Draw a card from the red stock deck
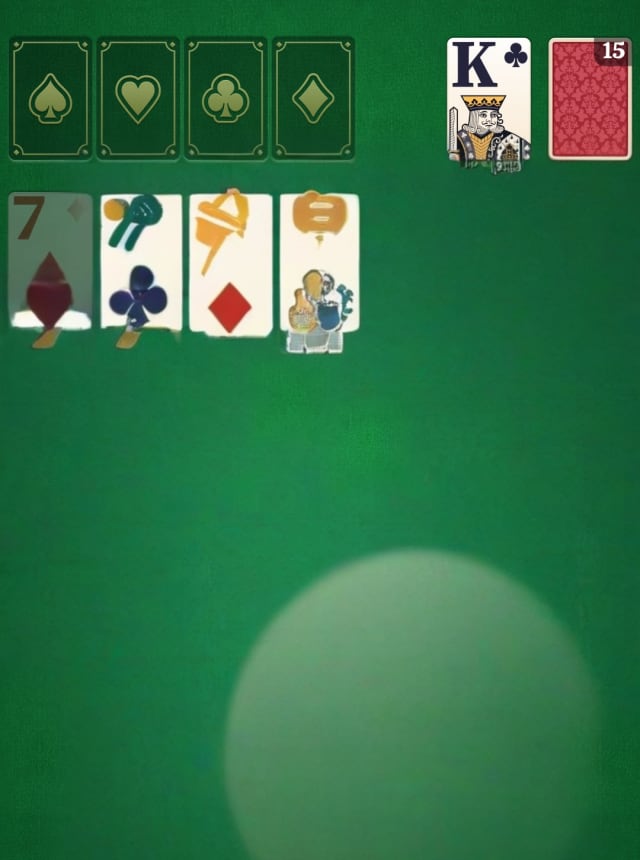This screenshot has width=640, height=860. pyautogui.click(x=590, y=98)
